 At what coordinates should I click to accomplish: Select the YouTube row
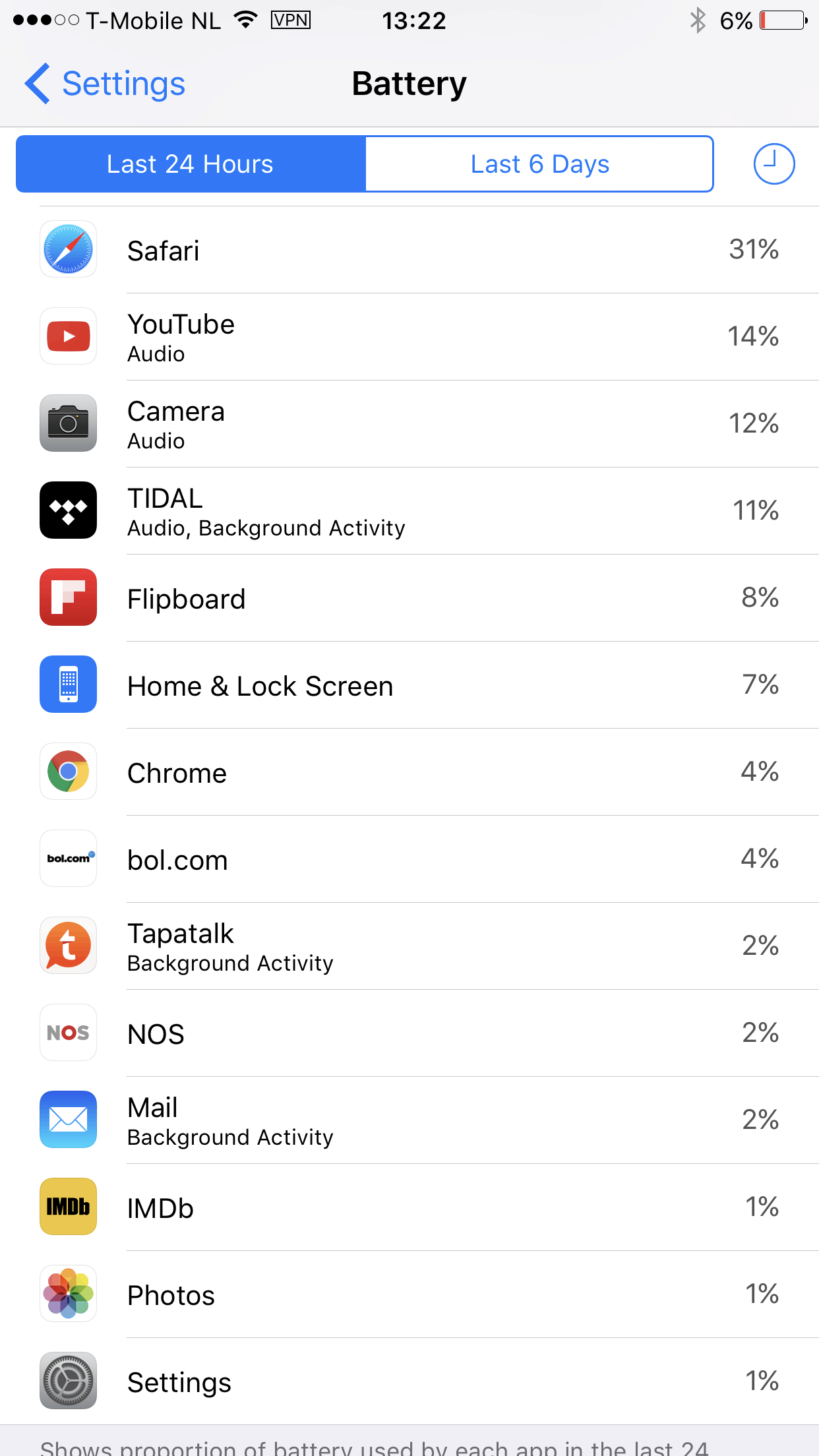click(x=409, y=337)
